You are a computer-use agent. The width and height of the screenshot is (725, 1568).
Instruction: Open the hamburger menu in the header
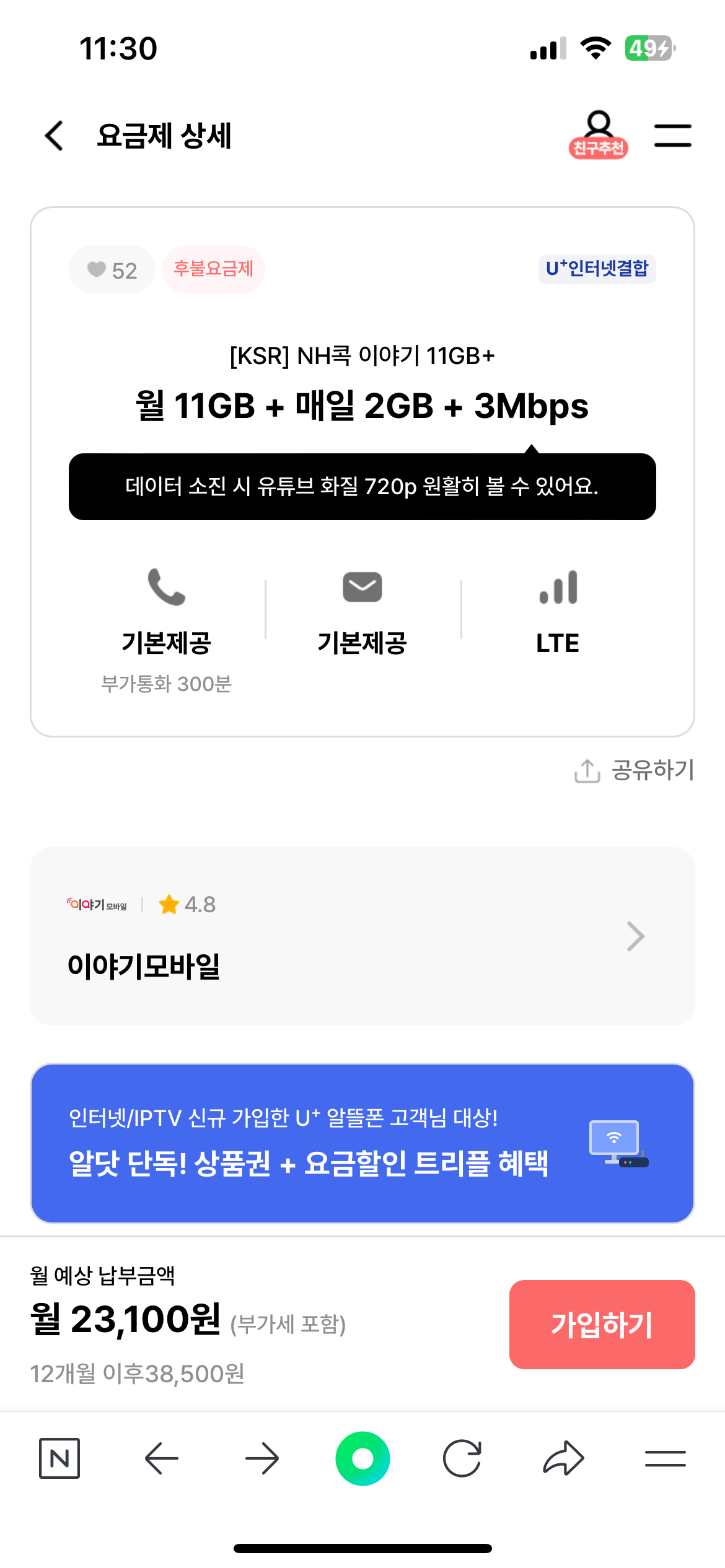pyautogui.click(x=673, y=135)
